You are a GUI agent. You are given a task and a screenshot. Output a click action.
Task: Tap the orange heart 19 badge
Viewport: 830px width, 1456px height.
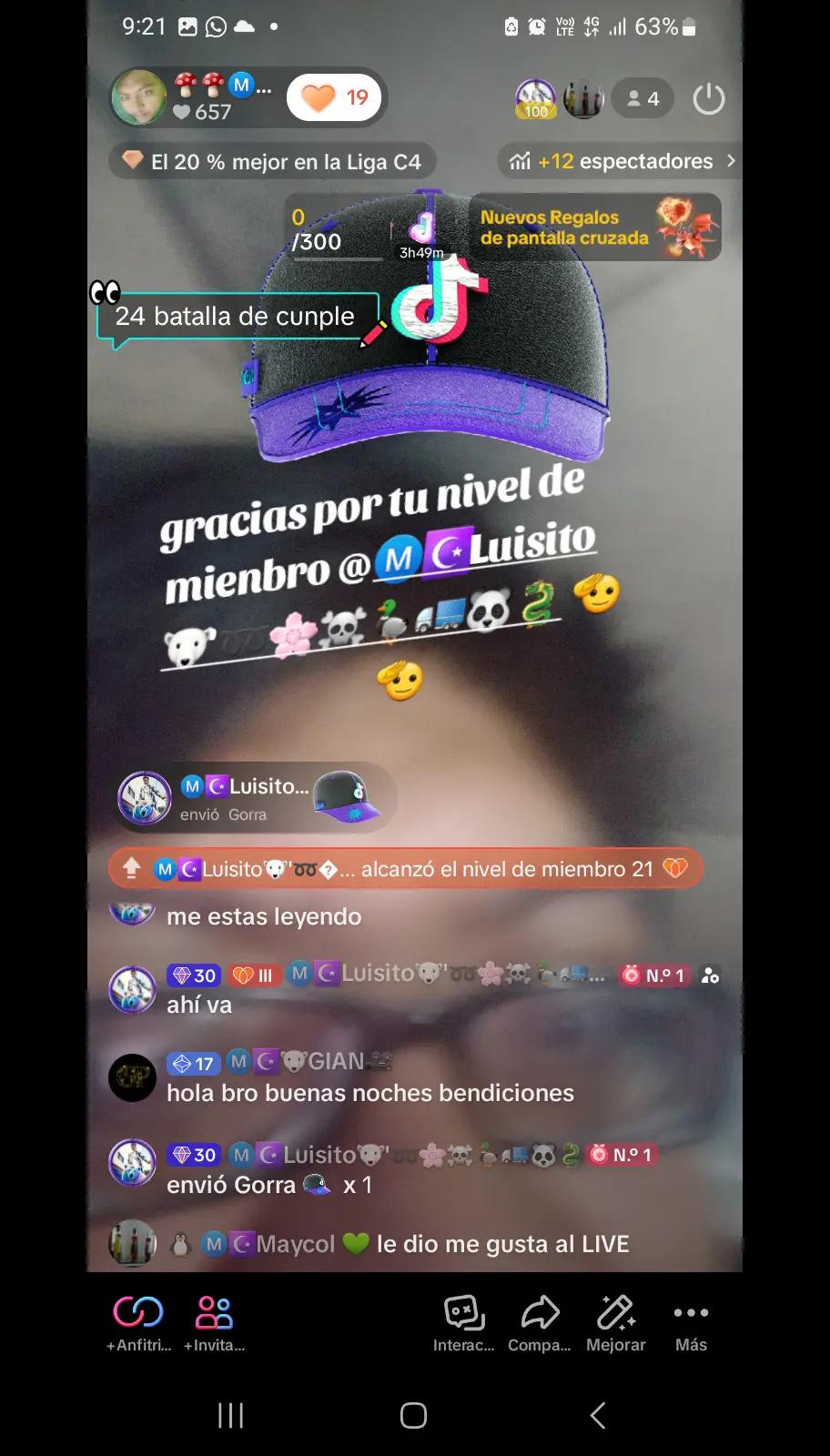click(334, 97)
